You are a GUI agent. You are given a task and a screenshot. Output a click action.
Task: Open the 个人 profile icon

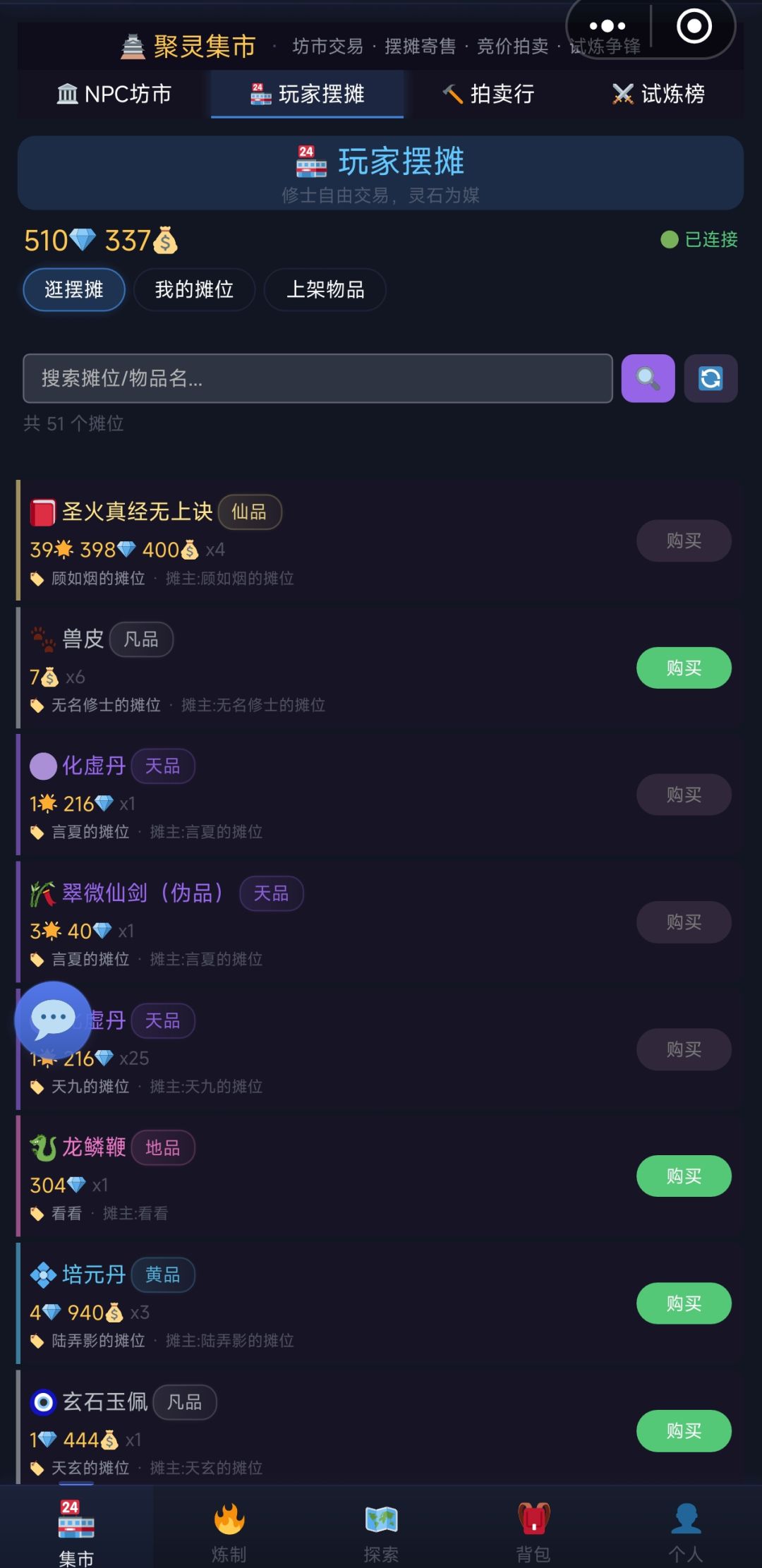684,1517
